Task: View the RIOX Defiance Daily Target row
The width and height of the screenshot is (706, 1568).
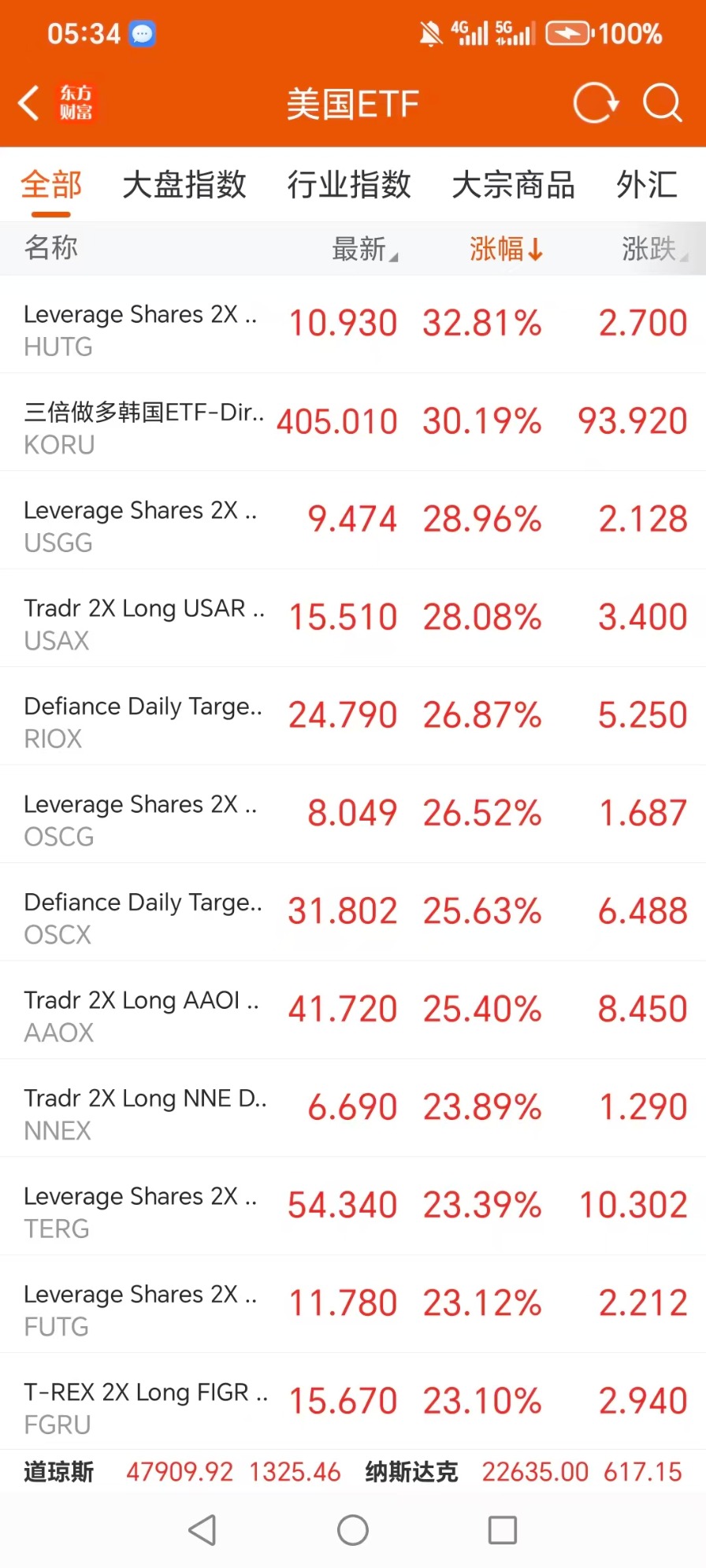Action: click(x=353, y=717)
